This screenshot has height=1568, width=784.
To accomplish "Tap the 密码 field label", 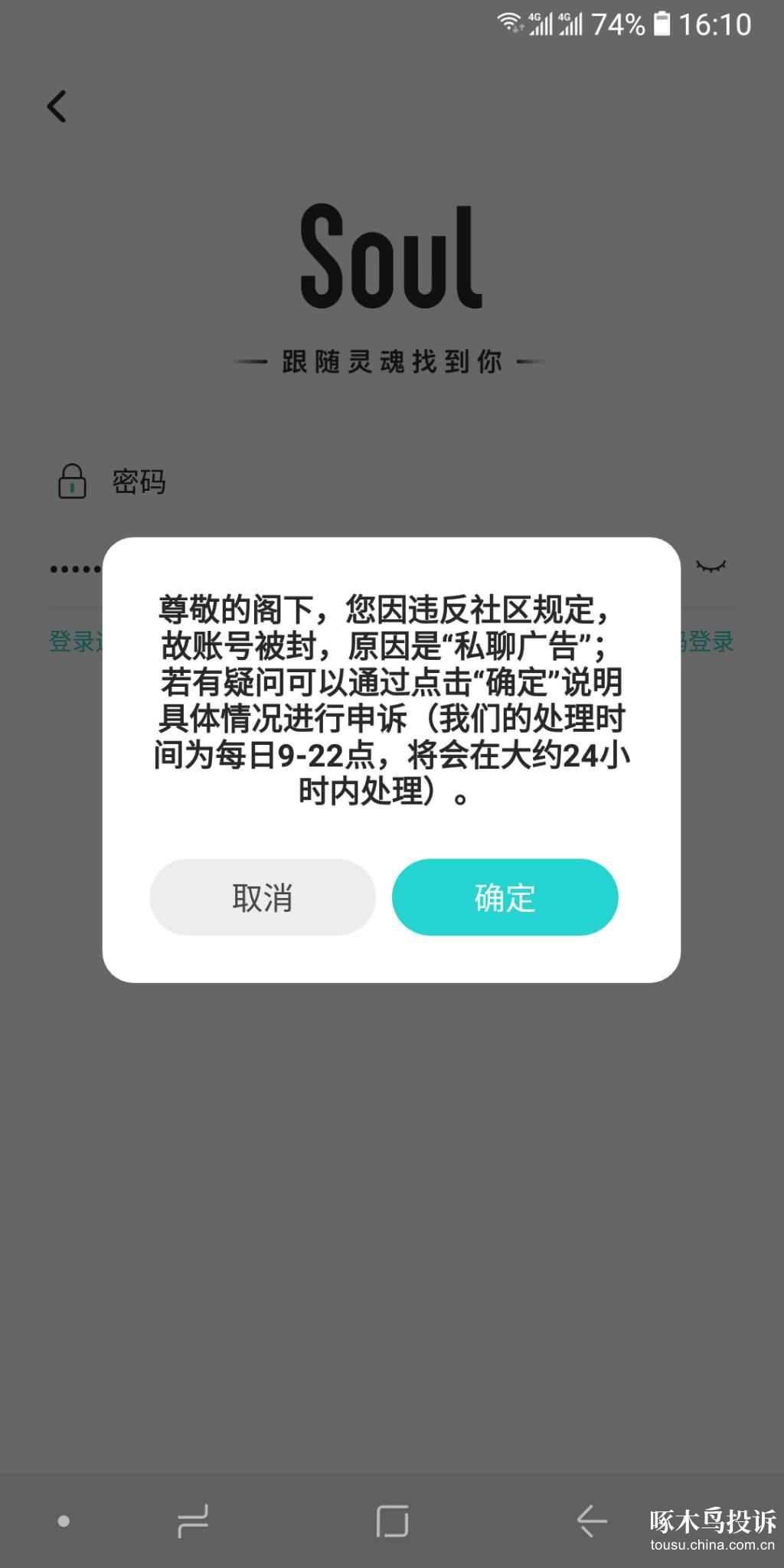I will click(138, 482).
